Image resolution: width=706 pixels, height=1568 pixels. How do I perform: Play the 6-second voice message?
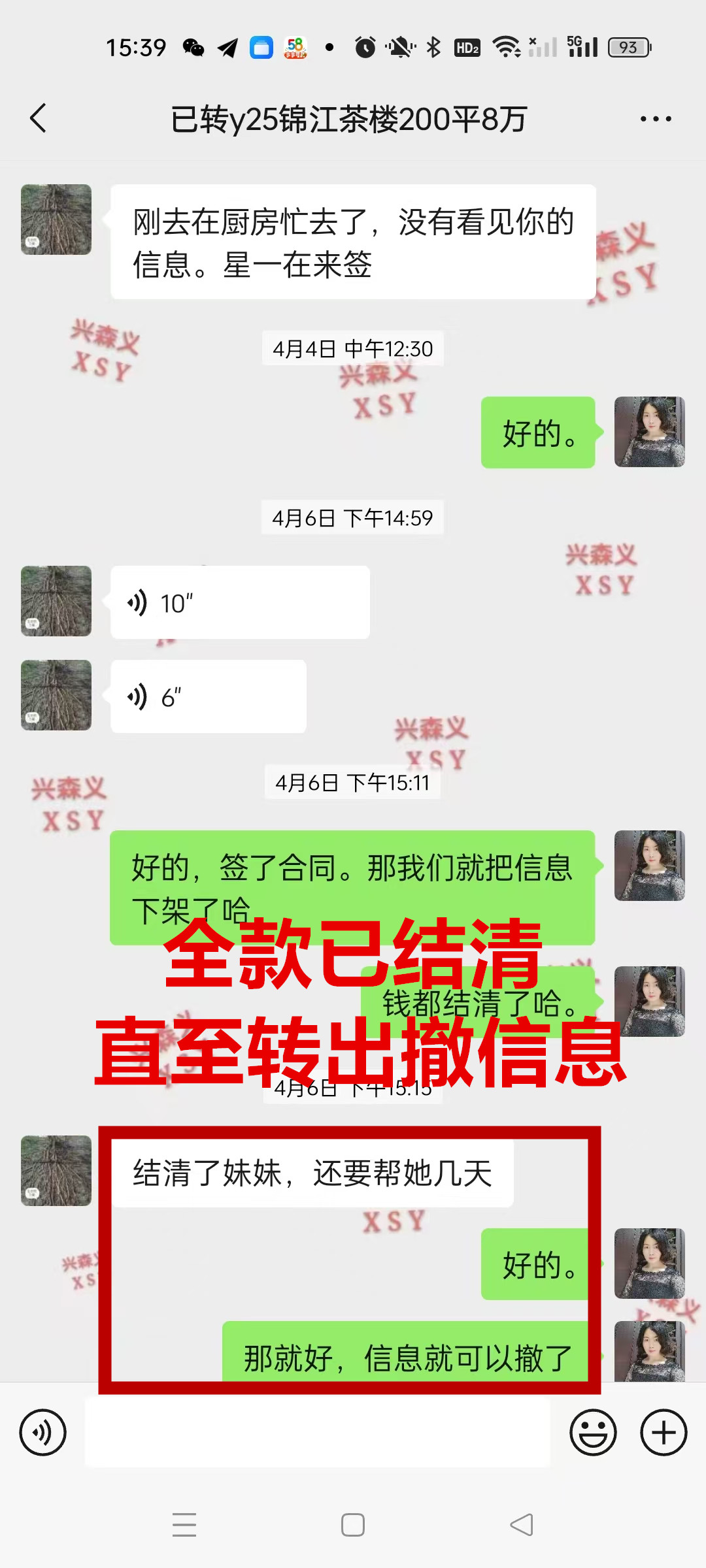coord(208,696)
